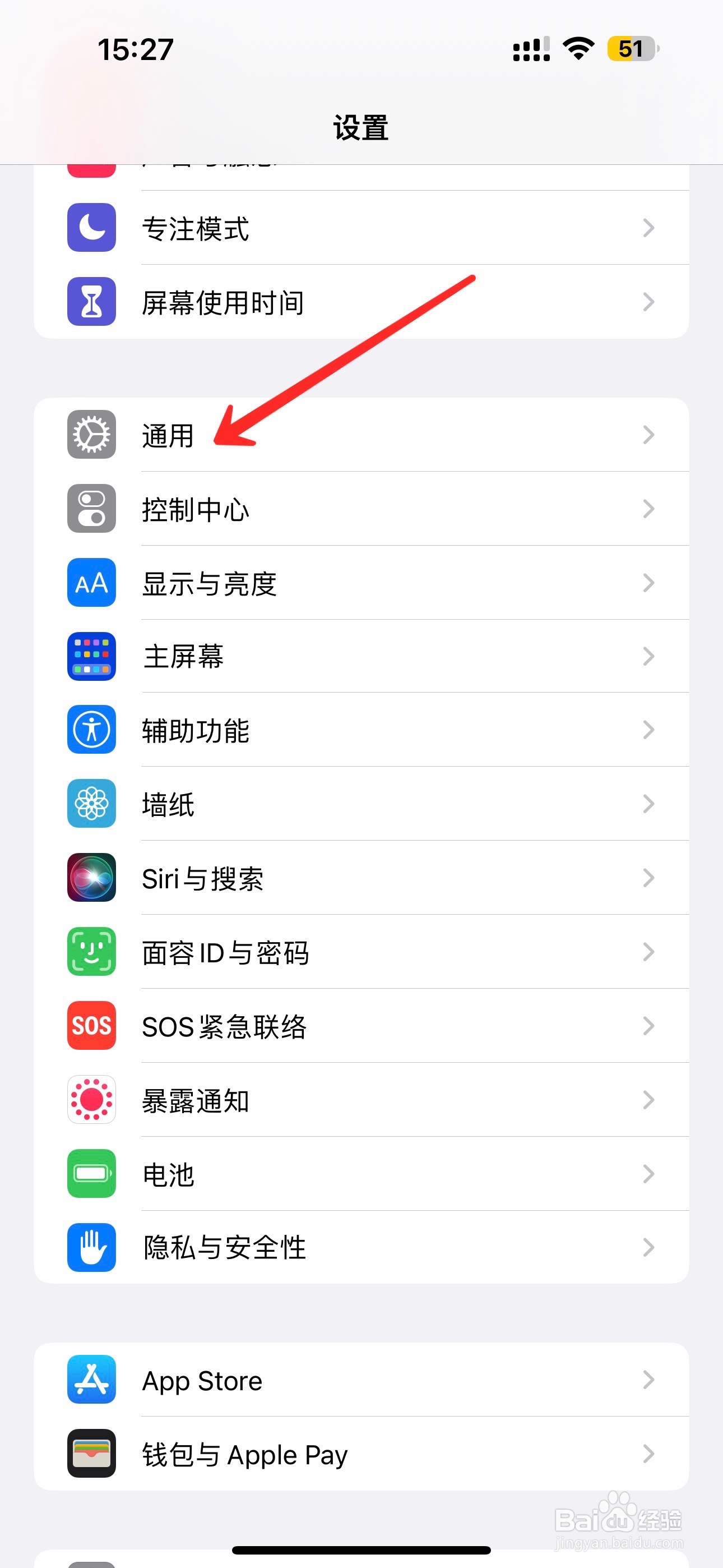The width and height of the screenshot is (723, 1568).
Task: Tap the Siri与搜索 orb icon
Action: 91,878
